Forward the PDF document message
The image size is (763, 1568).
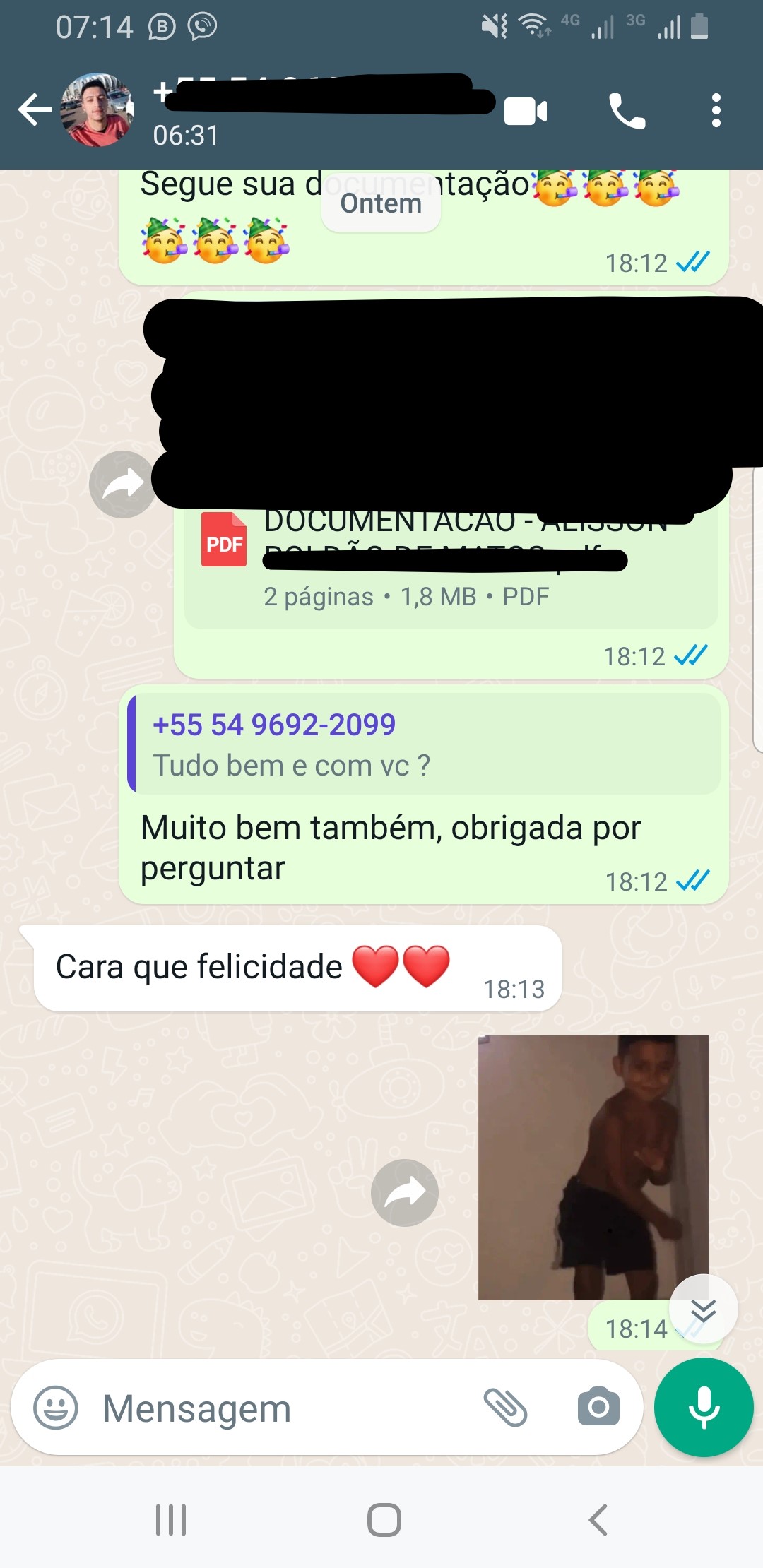click(x=123, y=485)
